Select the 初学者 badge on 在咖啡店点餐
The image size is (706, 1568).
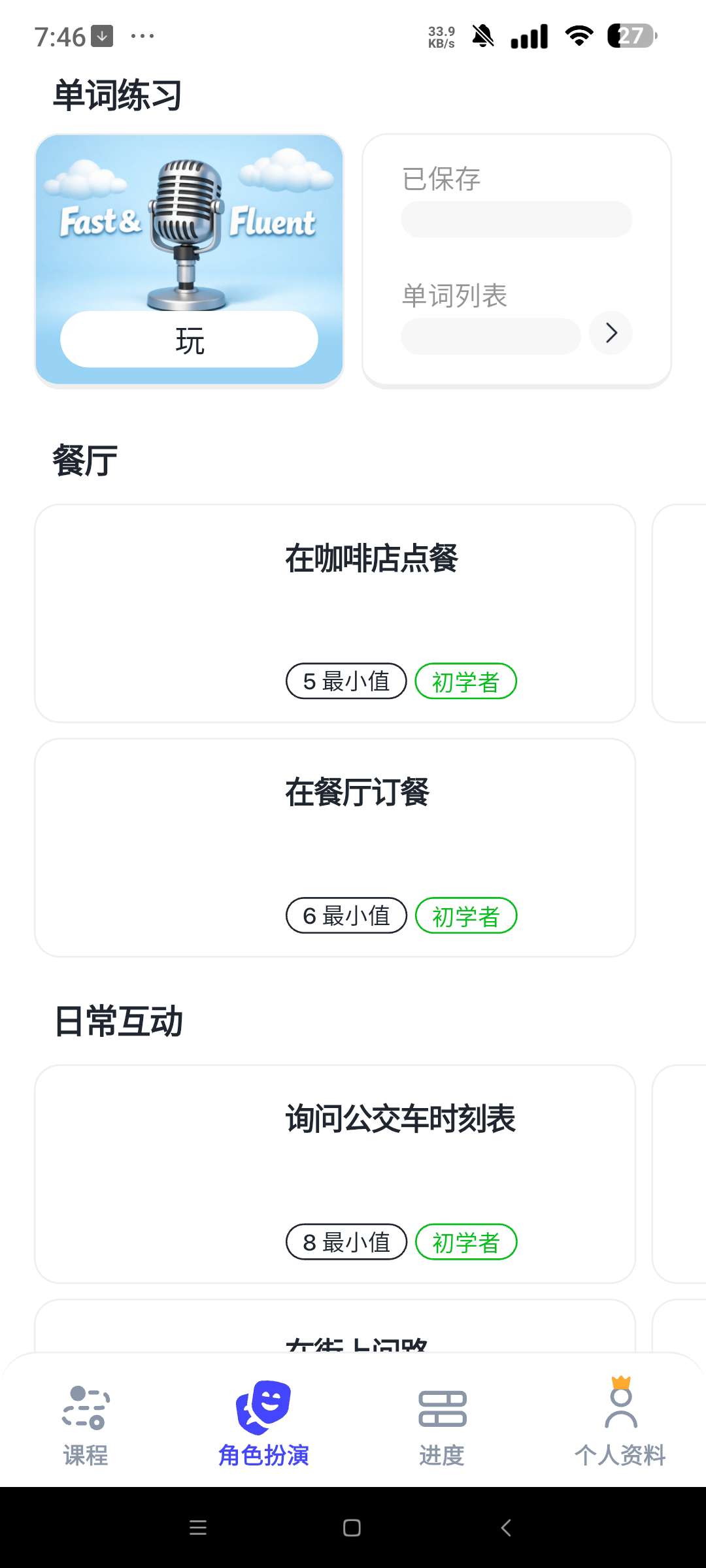click(x=465, y=681)
